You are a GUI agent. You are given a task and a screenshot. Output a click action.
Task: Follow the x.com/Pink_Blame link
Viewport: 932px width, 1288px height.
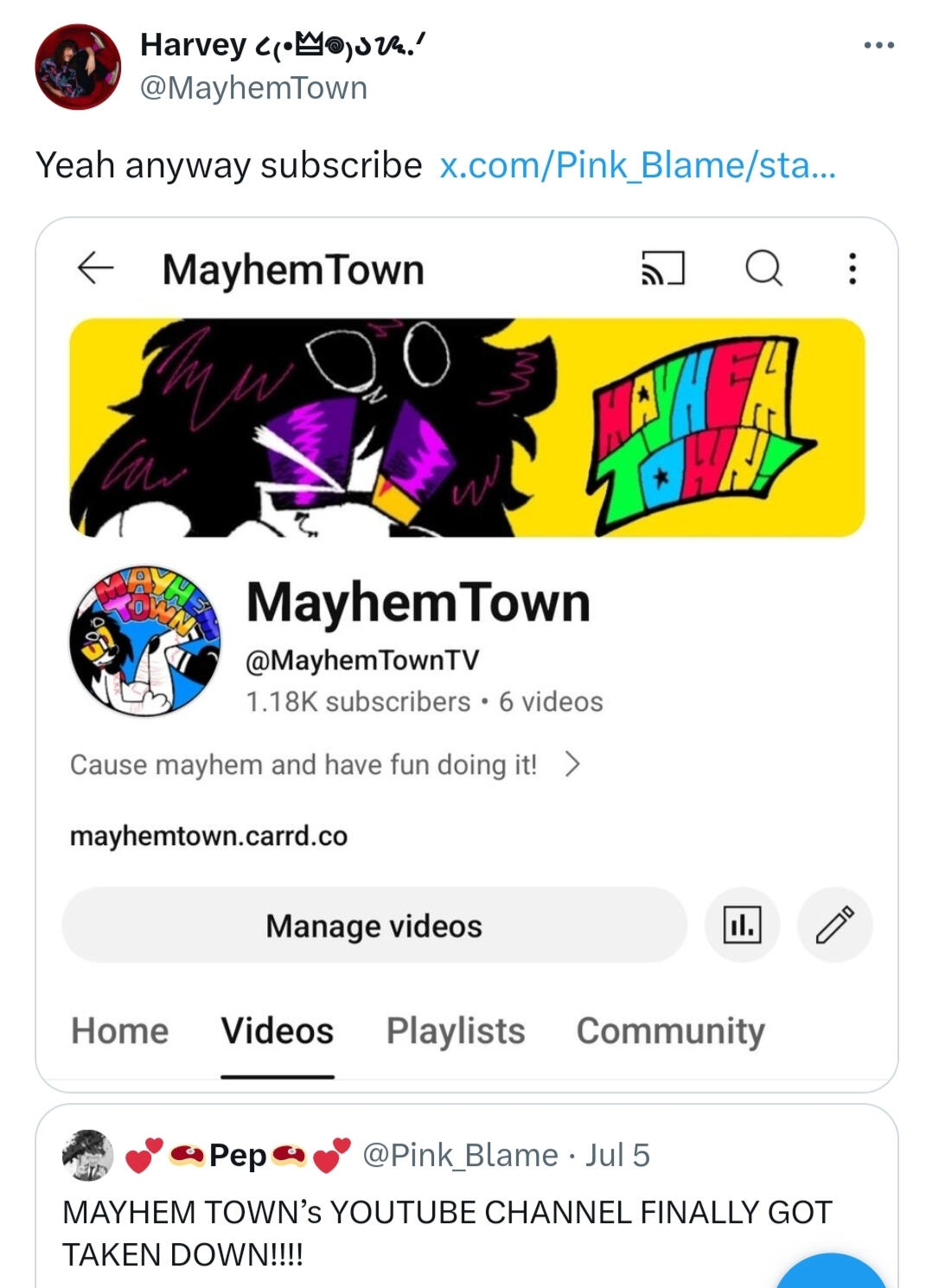(x=637, y=165)
